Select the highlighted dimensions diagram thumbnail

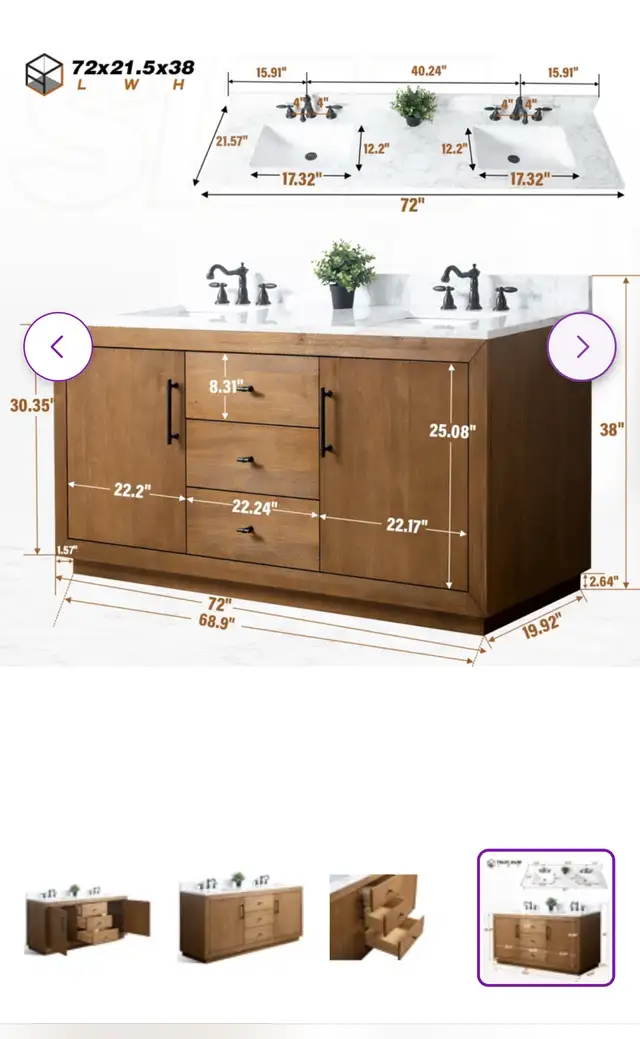[546, 918]
